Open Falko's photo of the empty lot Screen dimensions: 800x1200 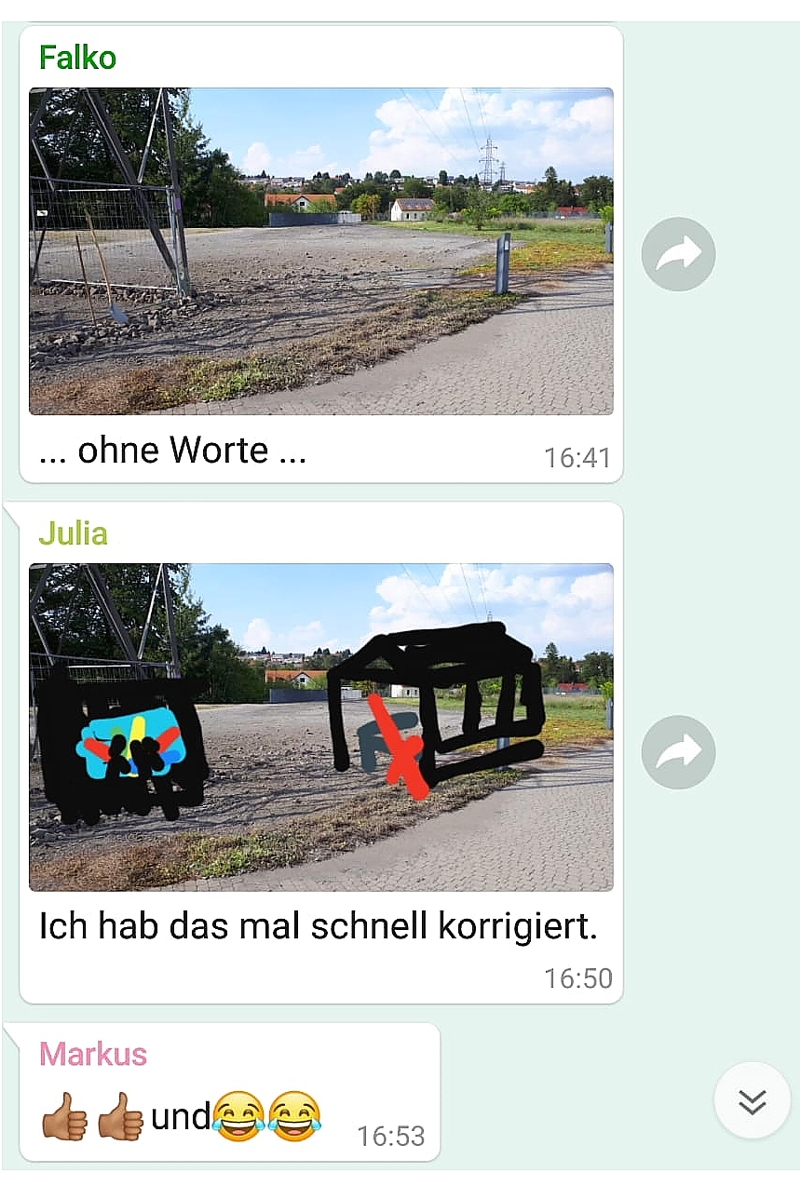click(x=321, y=251)
